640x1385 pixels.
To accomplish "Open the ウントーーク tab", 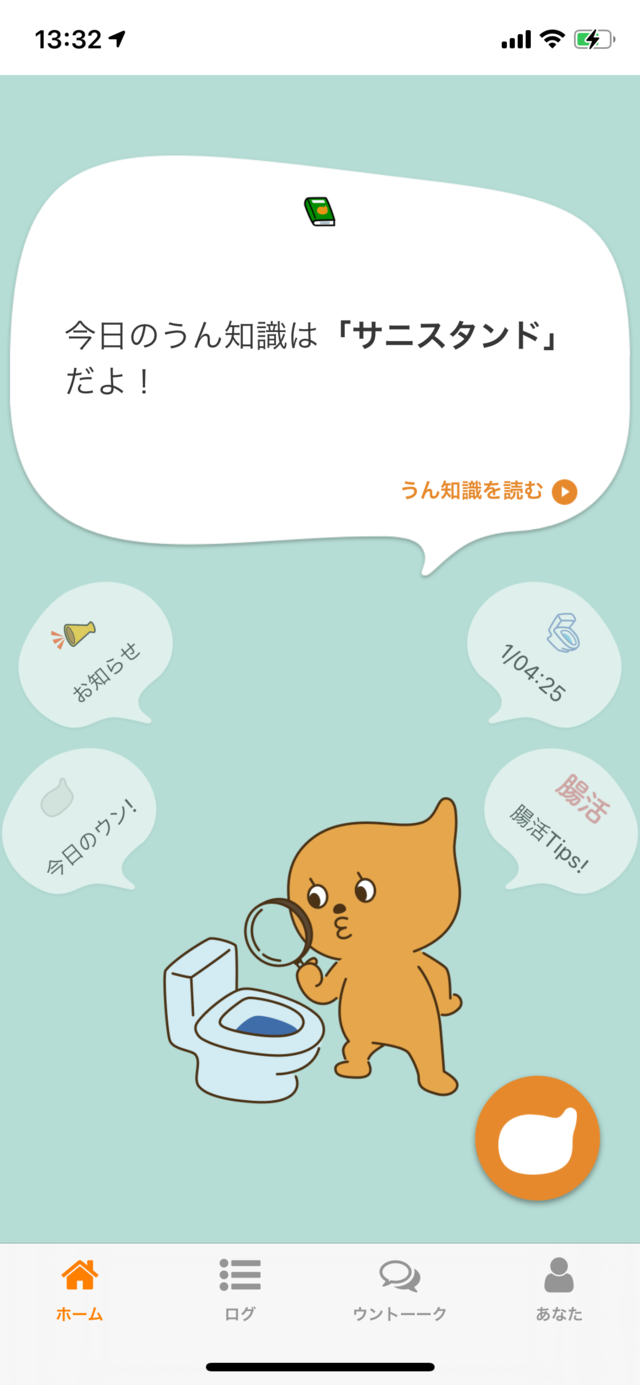I will click(x=400, y=1290).
